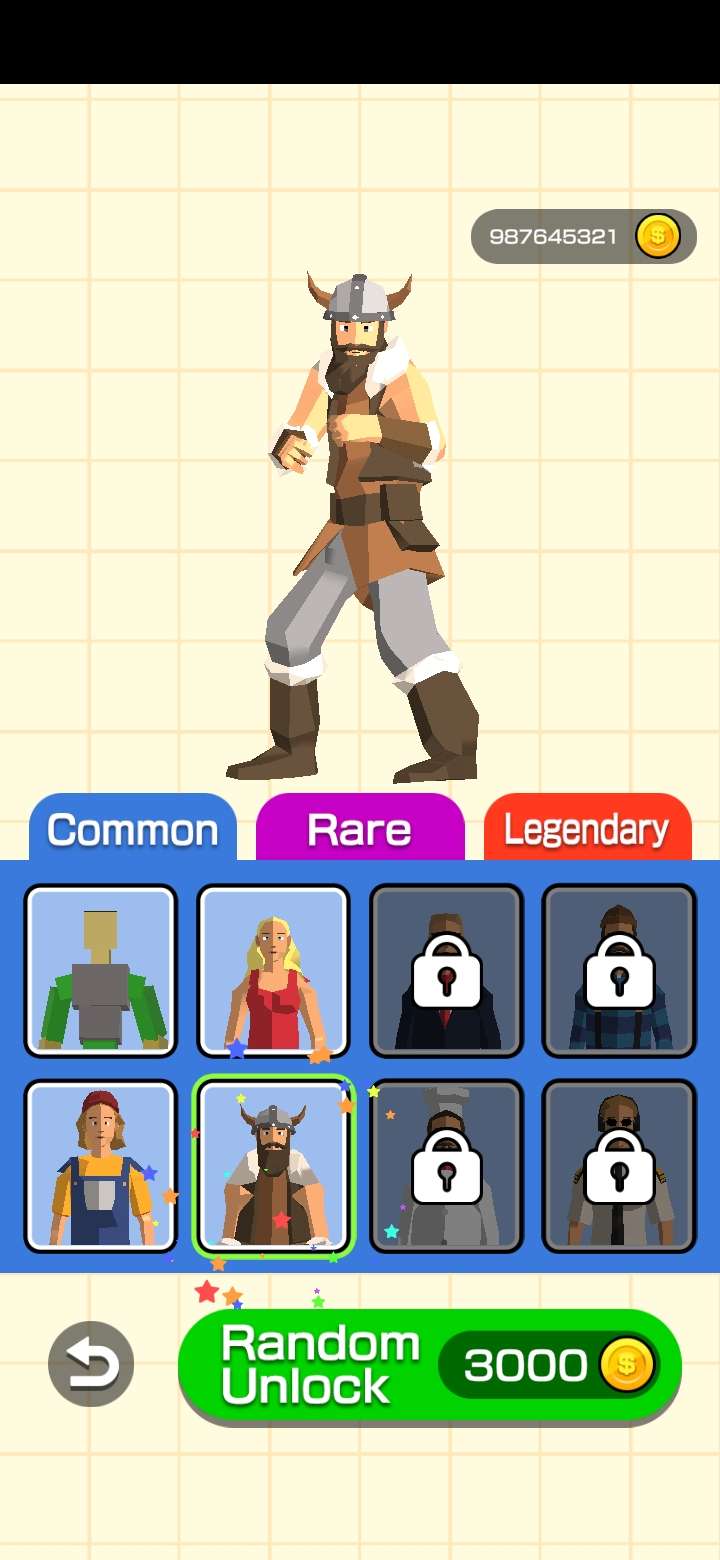720x1560 pixels.
Task: Switch to the Legendary tab
Action: pyautogui.click(x=587, y=827)
